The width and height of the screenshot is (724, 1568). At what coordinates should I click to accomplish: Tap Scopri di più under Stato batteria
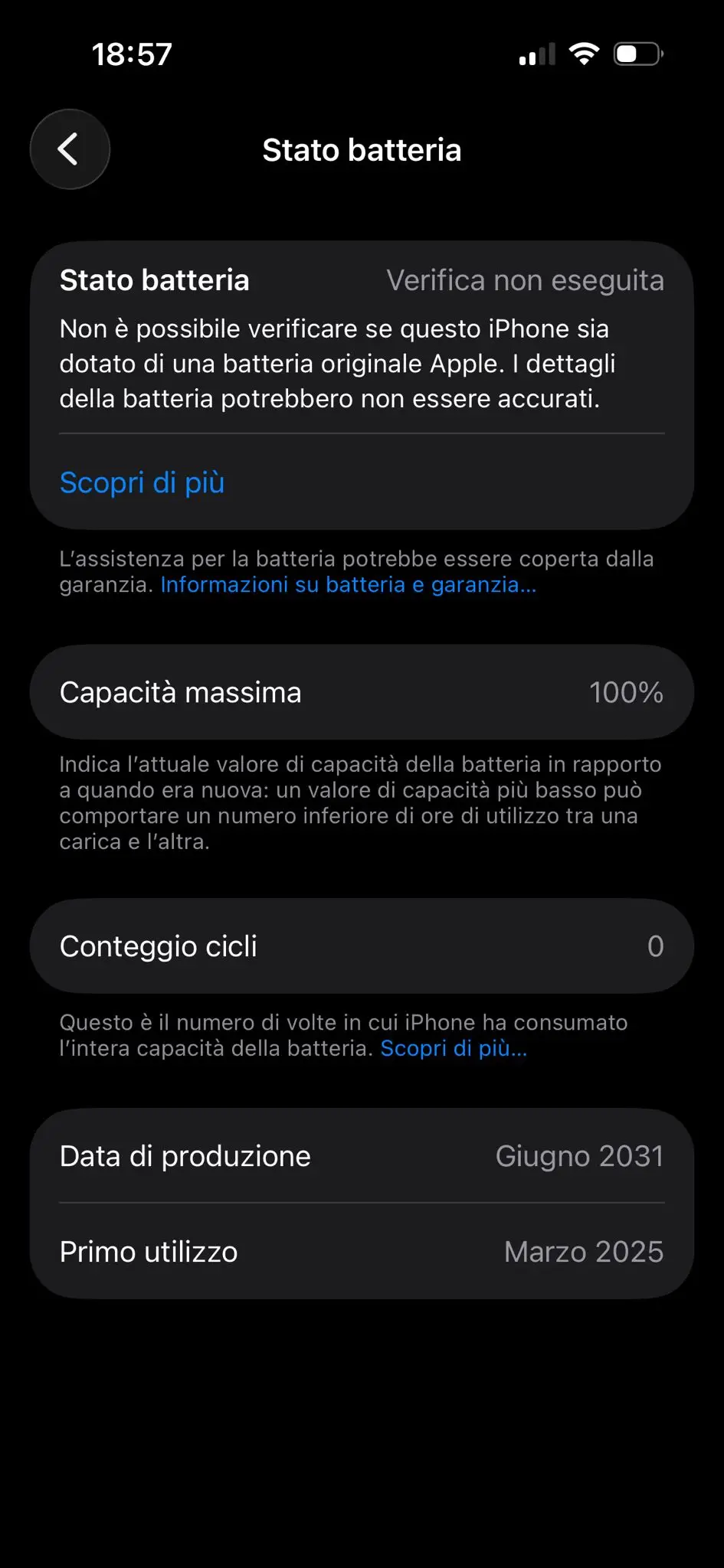coord(142,482)
